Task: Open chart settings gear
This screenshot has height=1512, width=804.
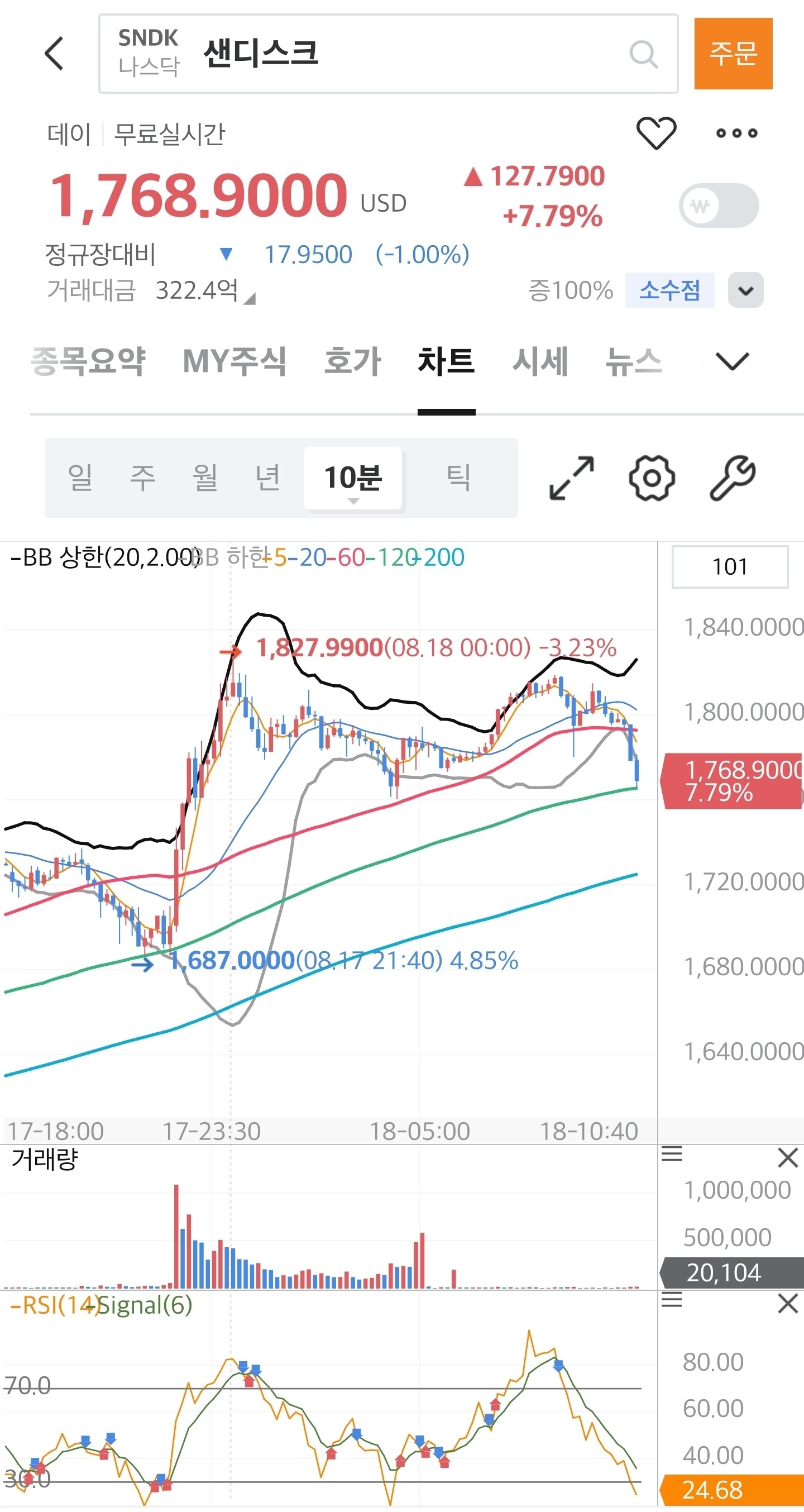Action: pyautogui.click(x=652, y=478)
